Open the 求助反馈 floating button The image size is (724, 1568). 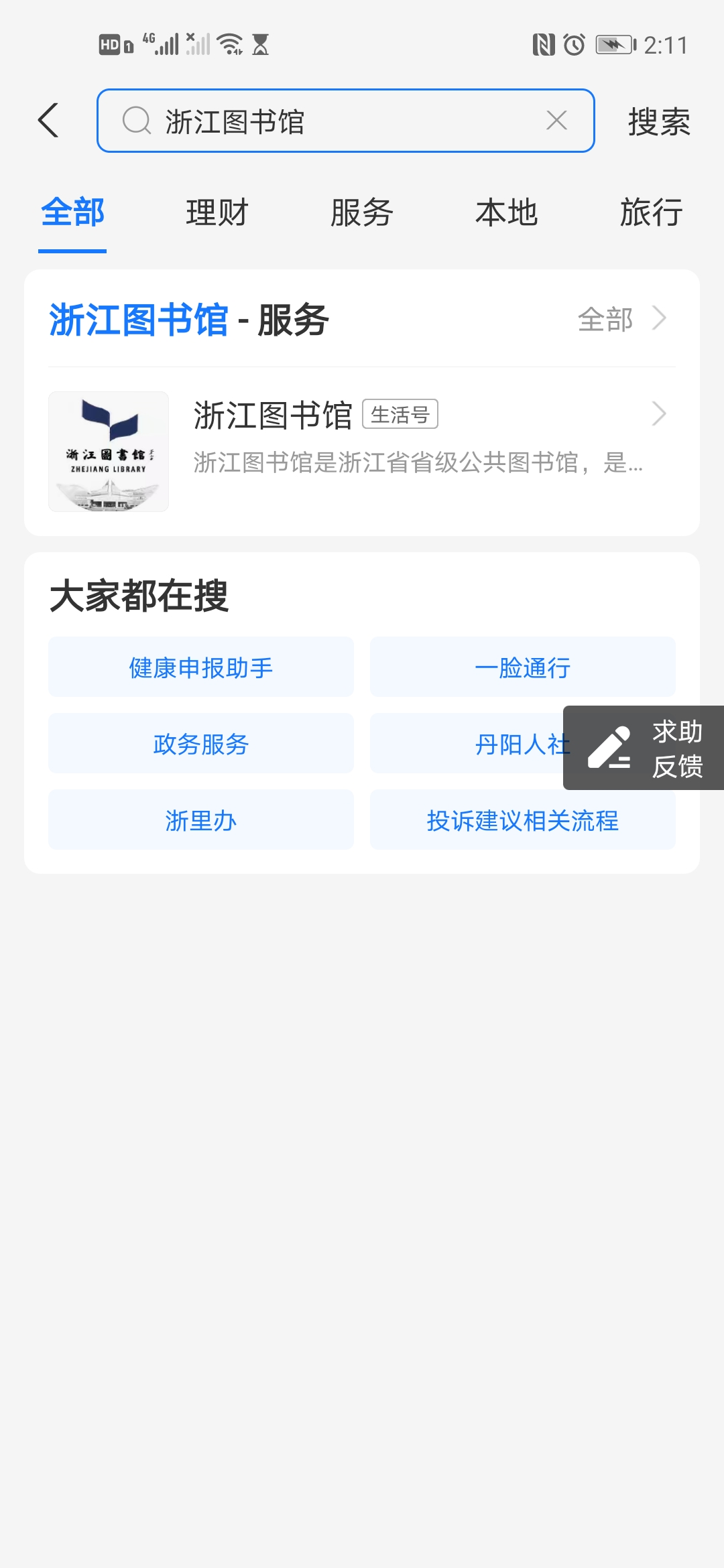point(644,748)
